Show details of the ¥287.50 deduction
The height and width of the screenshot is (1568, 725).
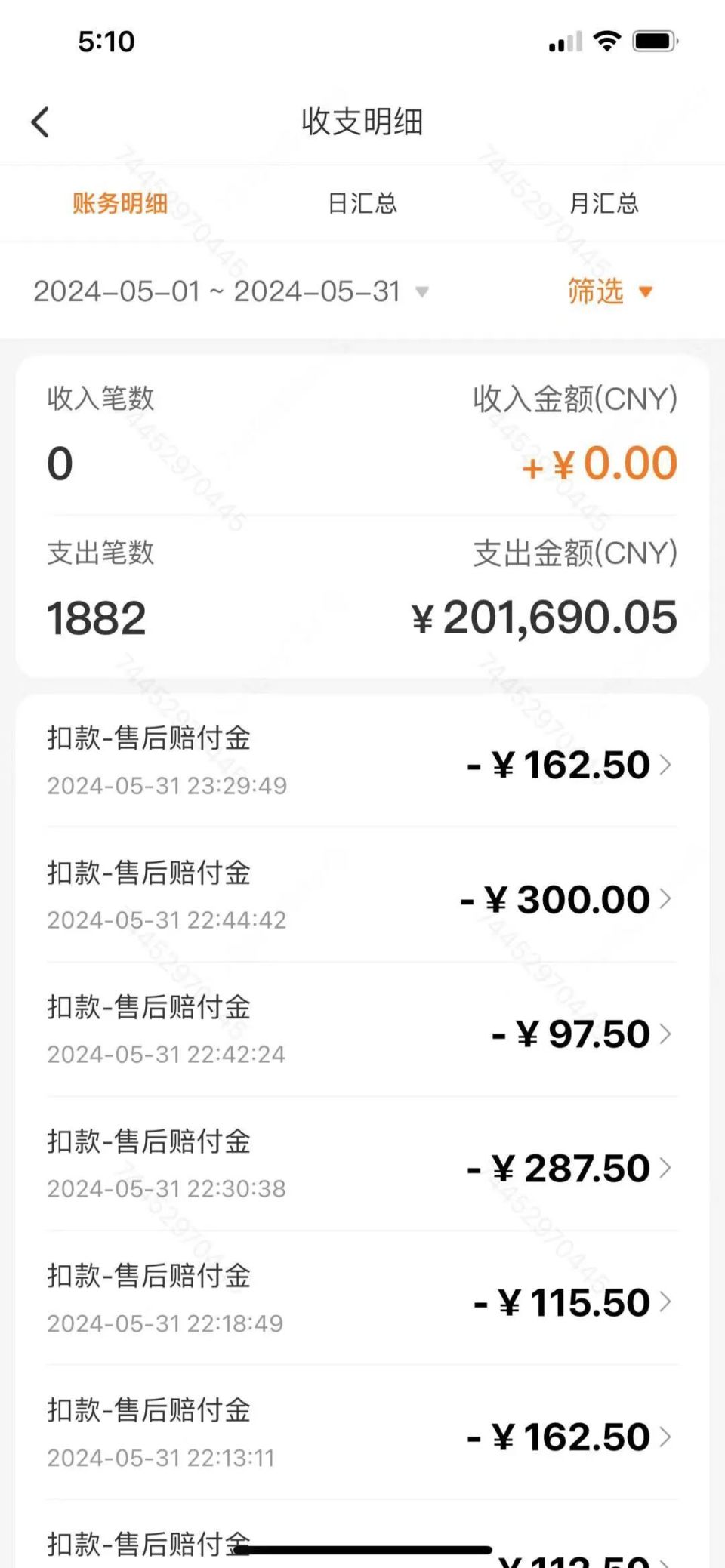(362, 1165)
